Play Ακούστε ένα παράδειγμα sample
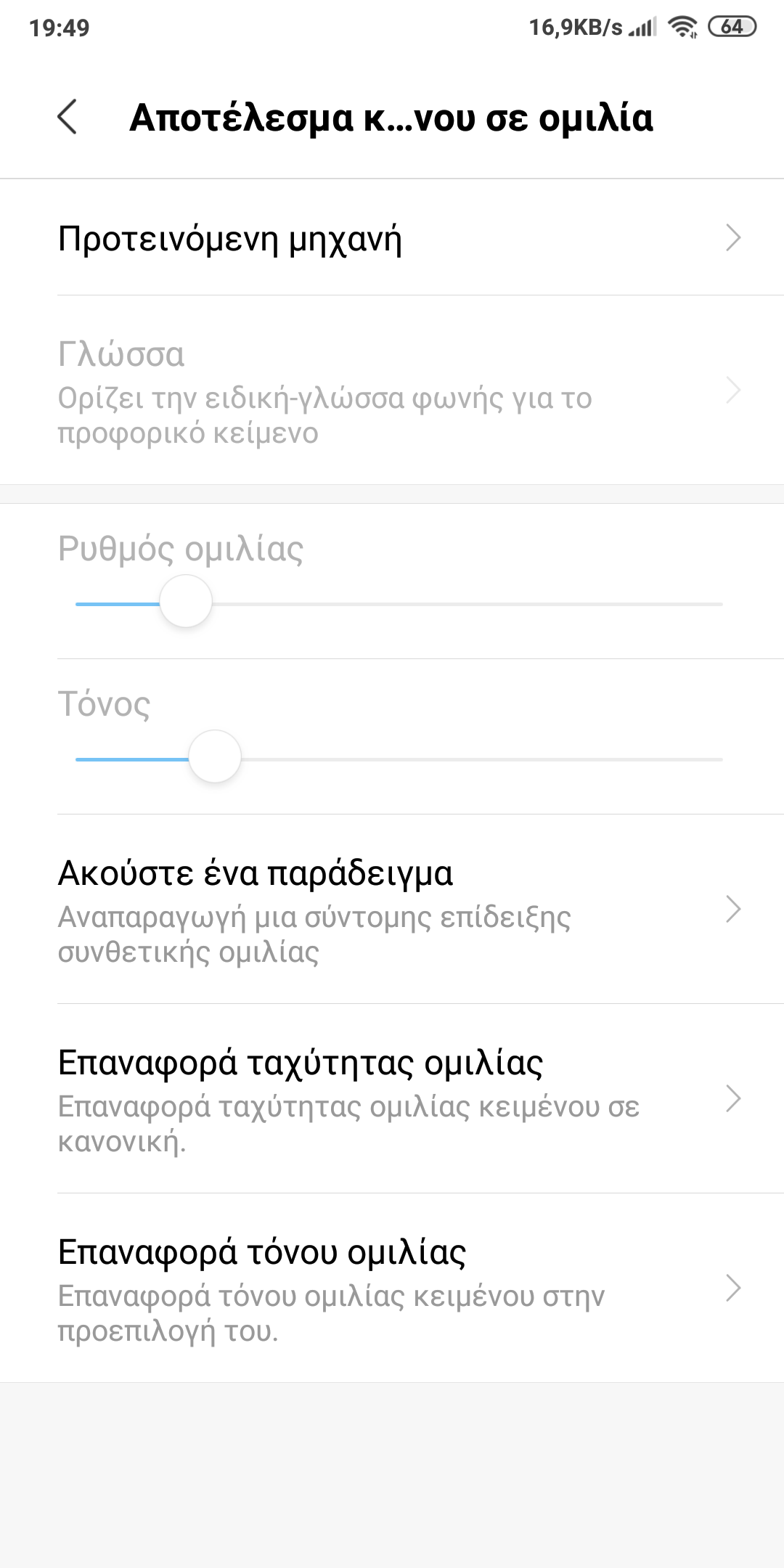784x1568 pixels. [392, 910]
